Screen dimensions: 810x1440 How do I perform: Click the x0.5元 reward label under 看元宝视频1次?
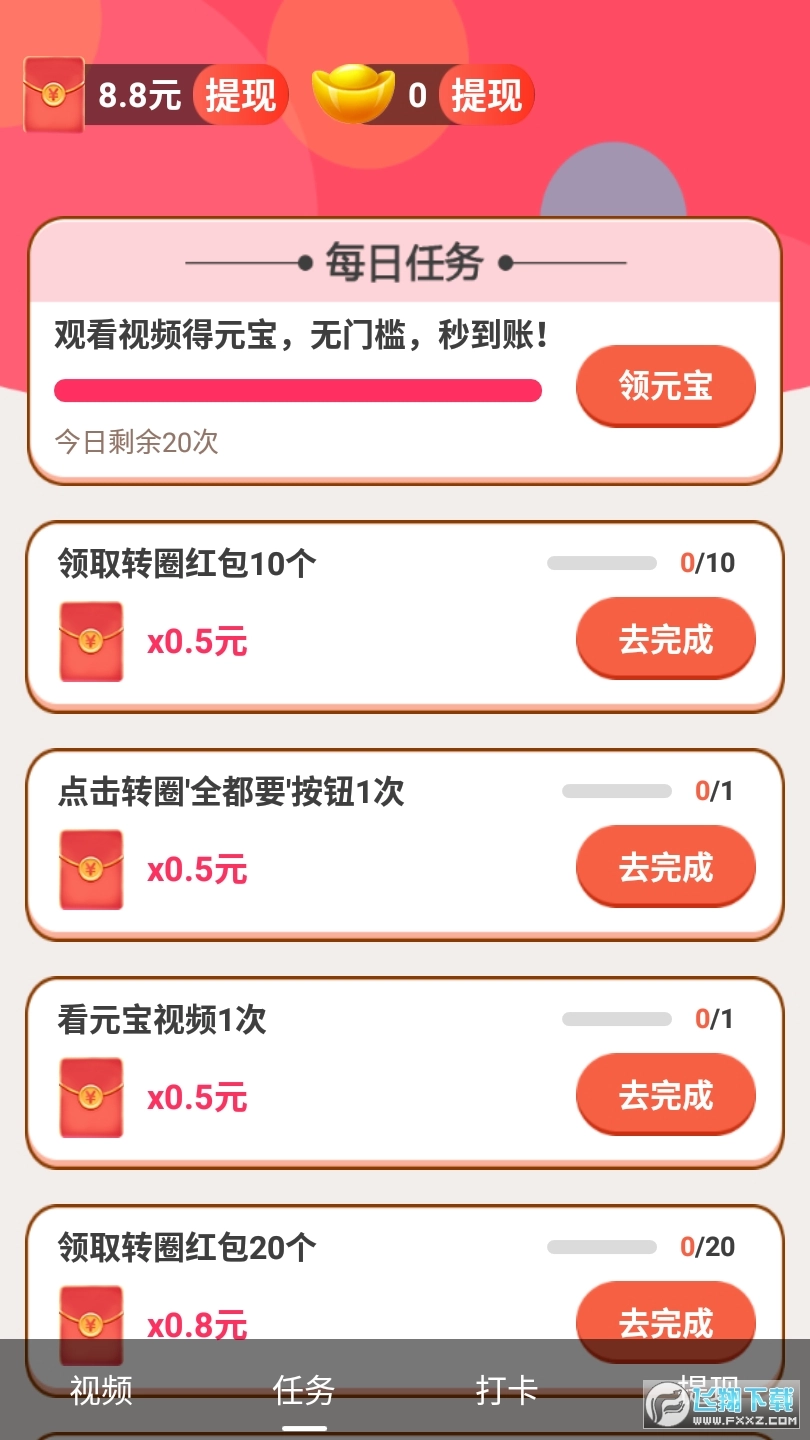[x=196, y=1098]
